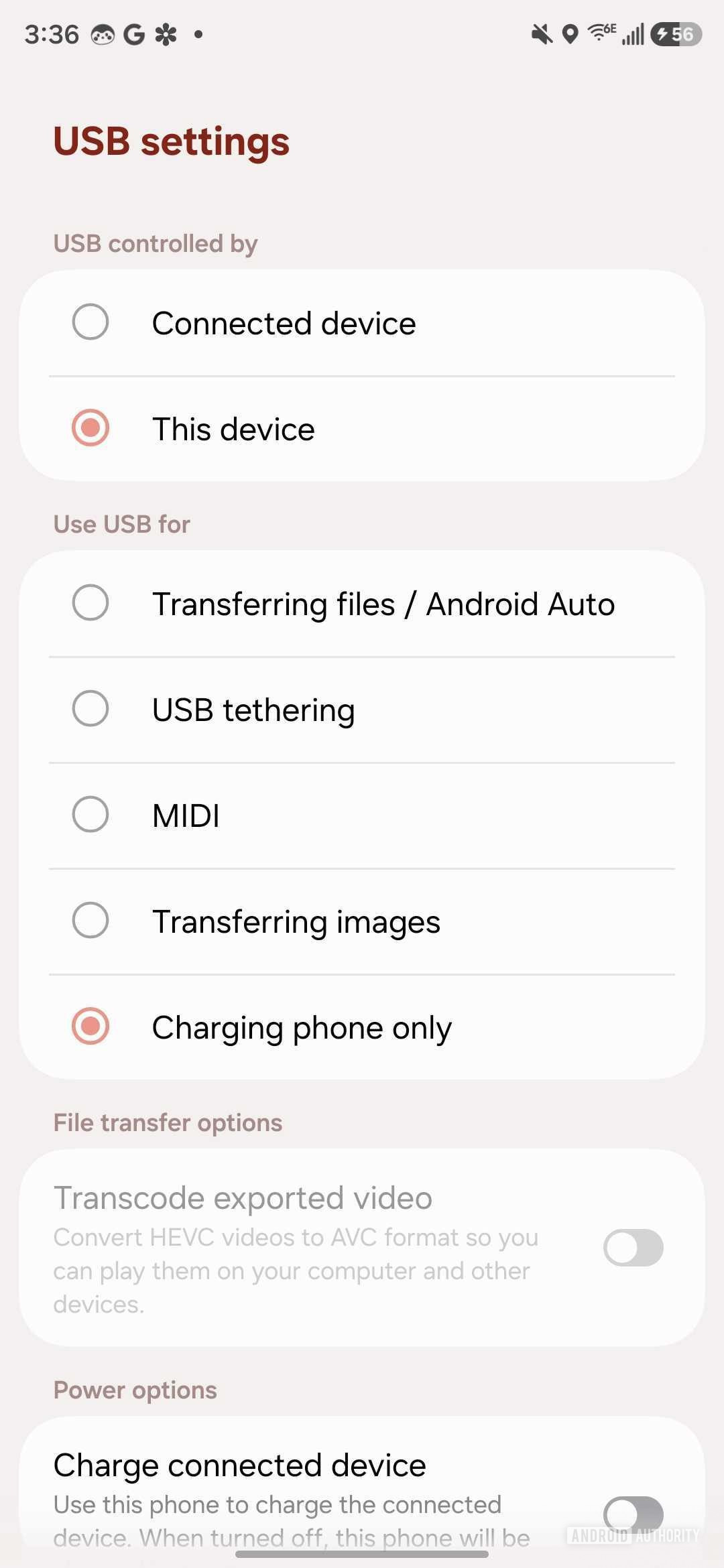Enable USB tethering option
Image resolution: width=724 pixels, height=1568 pixels.
tap(90, 709)
